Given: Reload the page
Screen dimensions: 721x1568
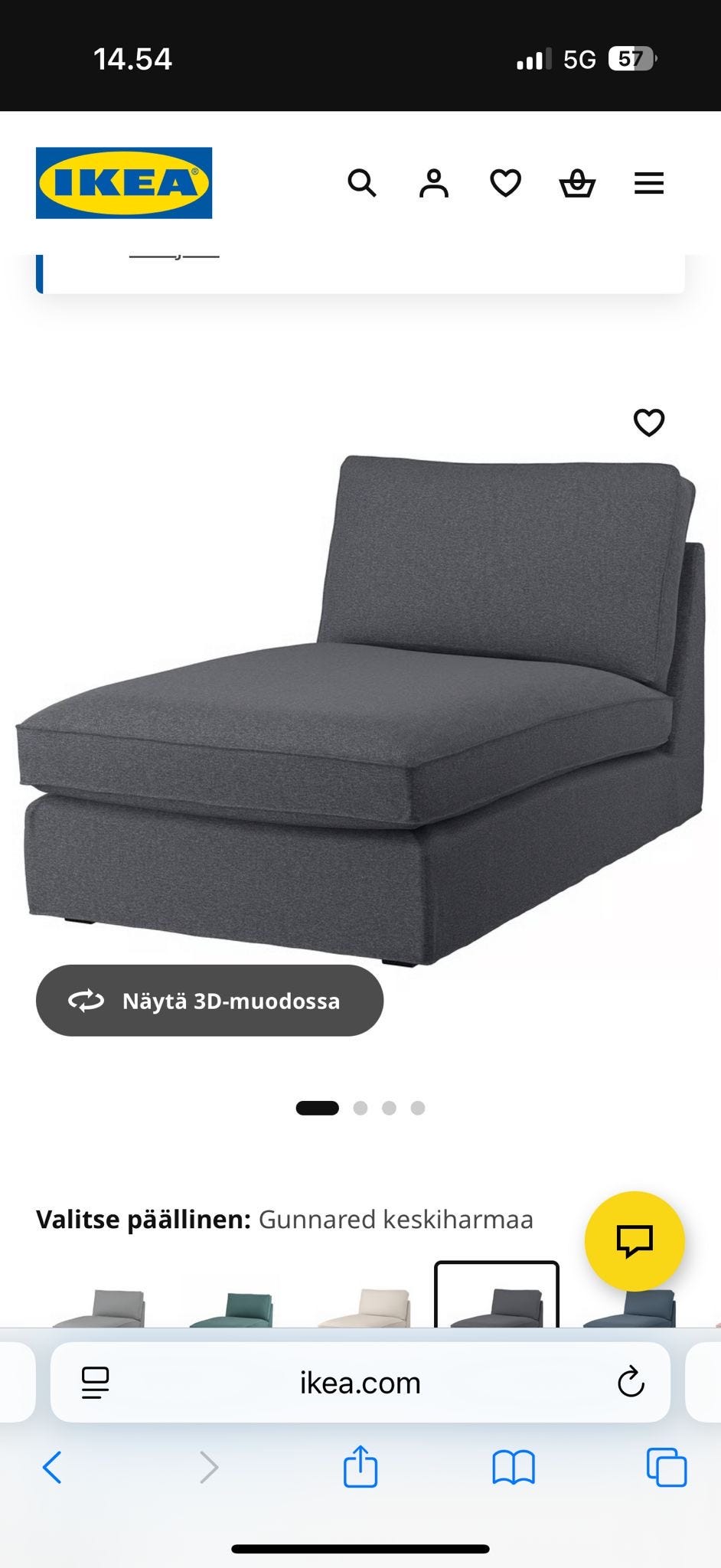Looking at the screenshot, I should [x=631, y=1383].
